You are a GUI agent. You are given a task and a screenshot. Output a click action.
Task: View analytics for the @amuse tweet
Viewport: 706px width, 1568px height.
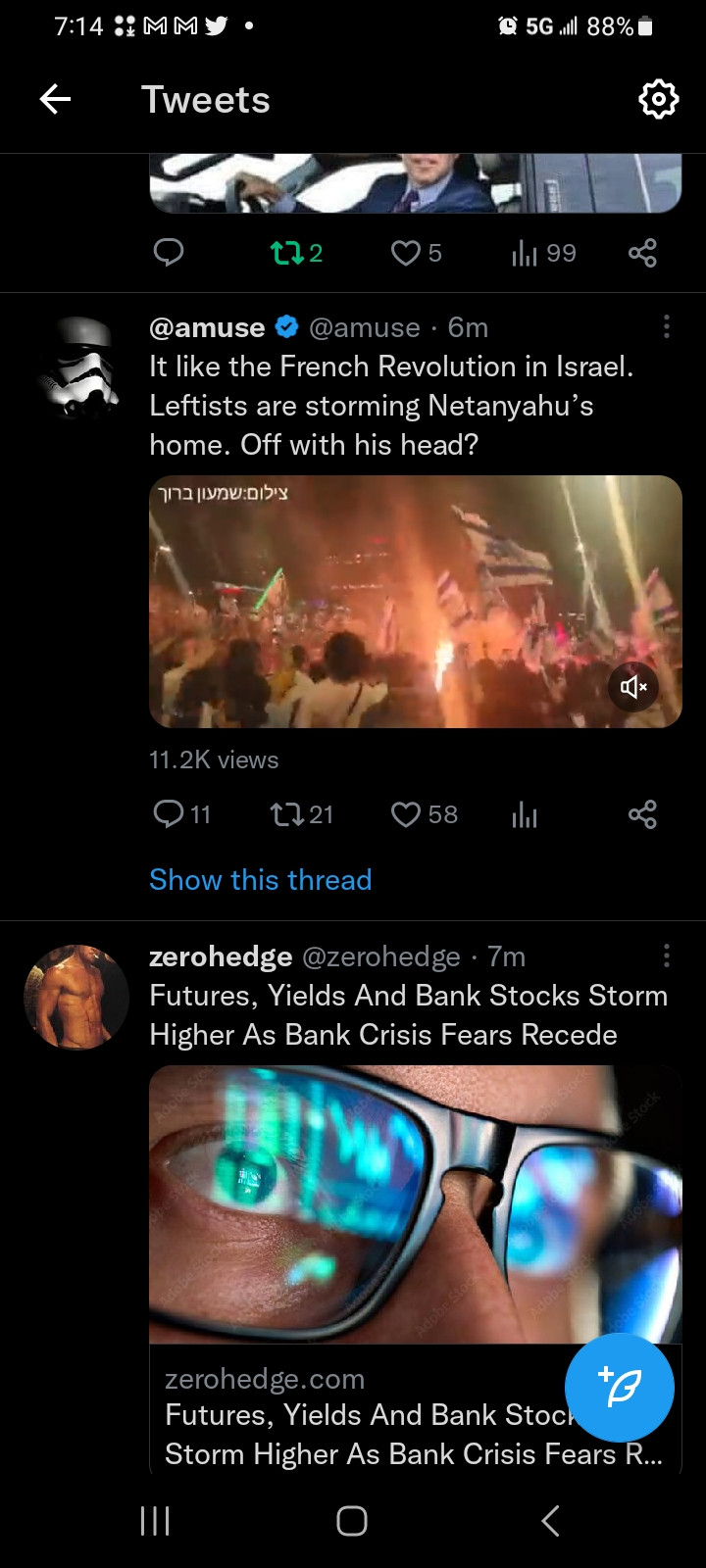pos(525,814)
